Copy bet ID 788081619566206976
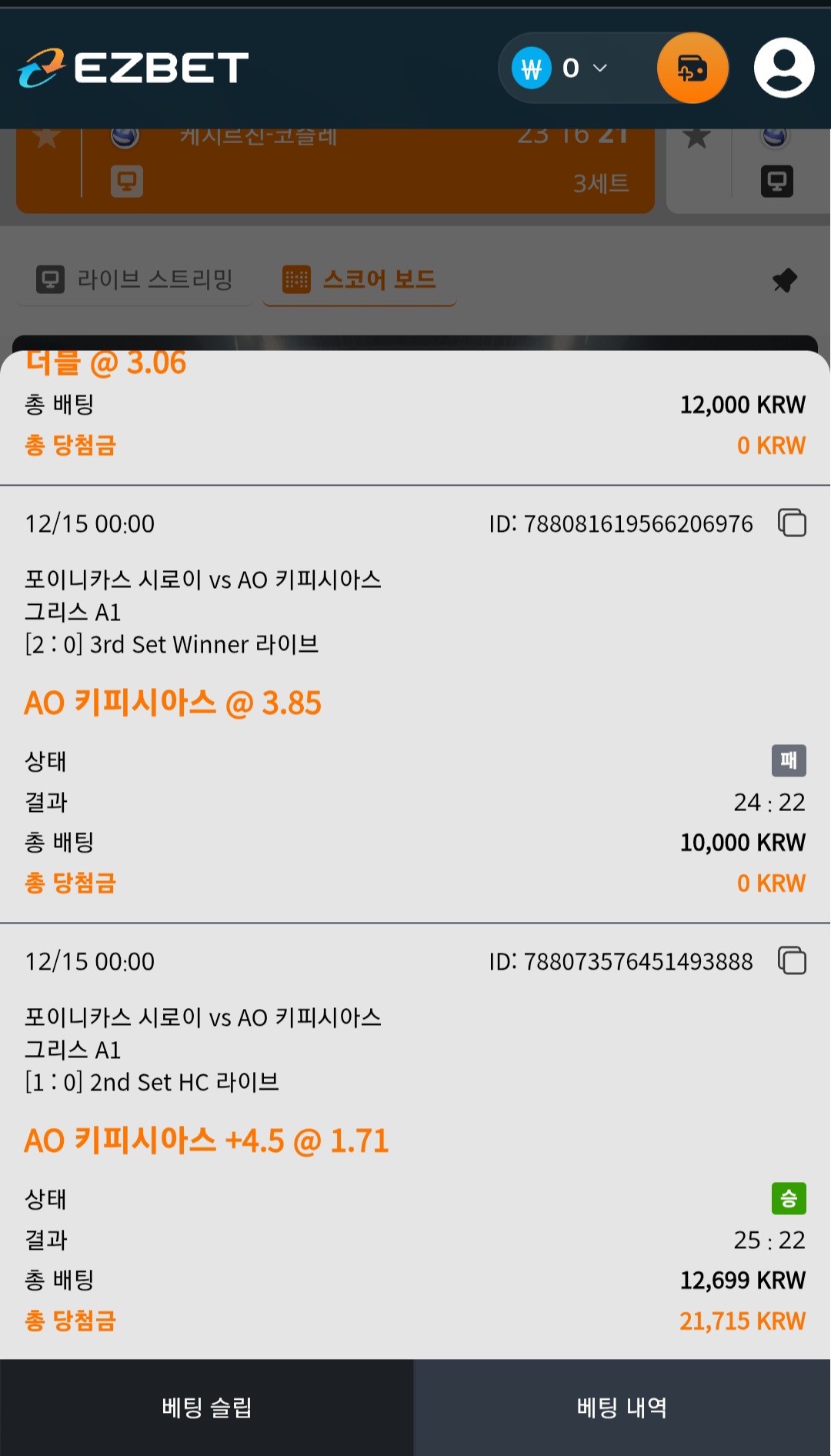831x1456 pixels. [792, 523]
